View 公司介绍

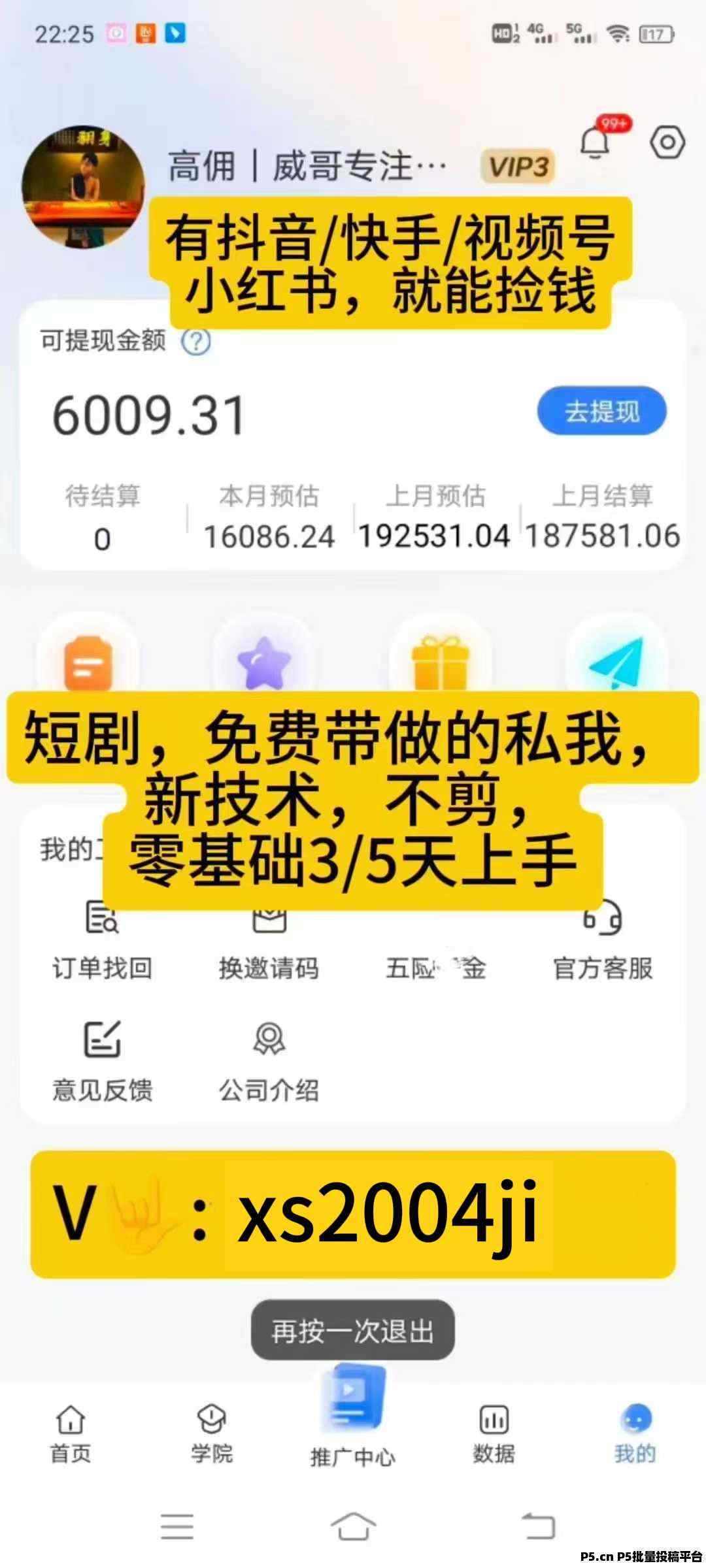click(x=269, y=1061)
